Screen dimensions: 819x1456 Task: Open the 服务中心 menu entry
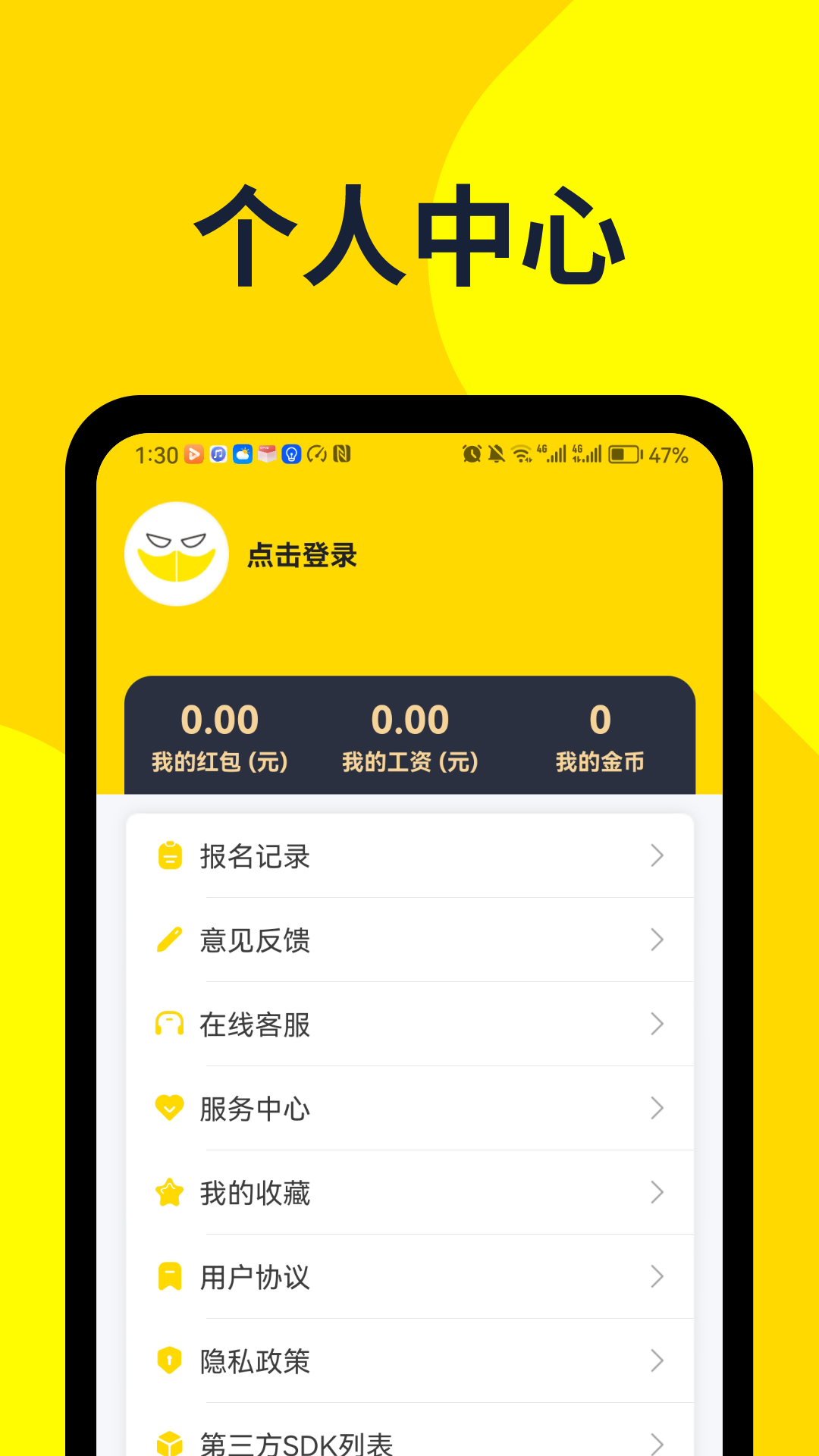409,1109
